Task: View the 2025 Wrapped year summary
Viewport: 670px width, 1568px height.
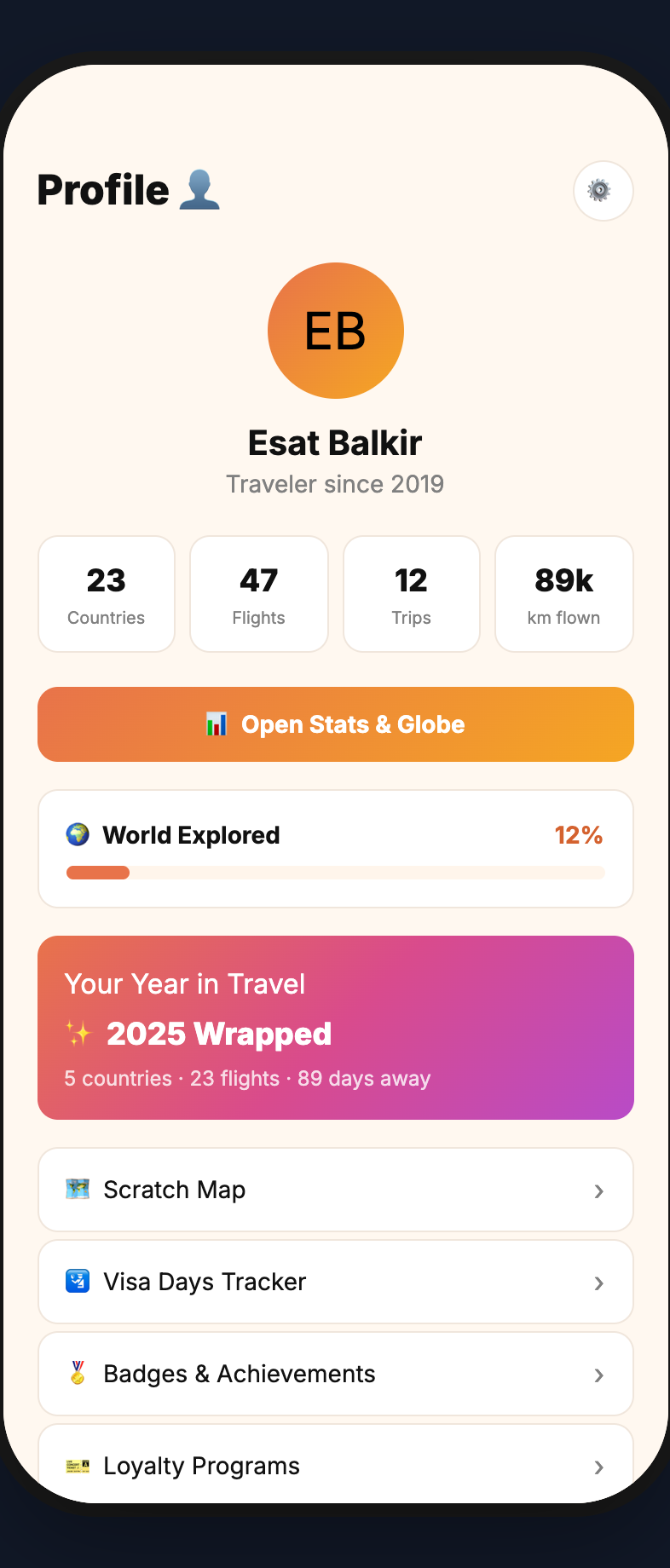Action: pos(336,1028)
